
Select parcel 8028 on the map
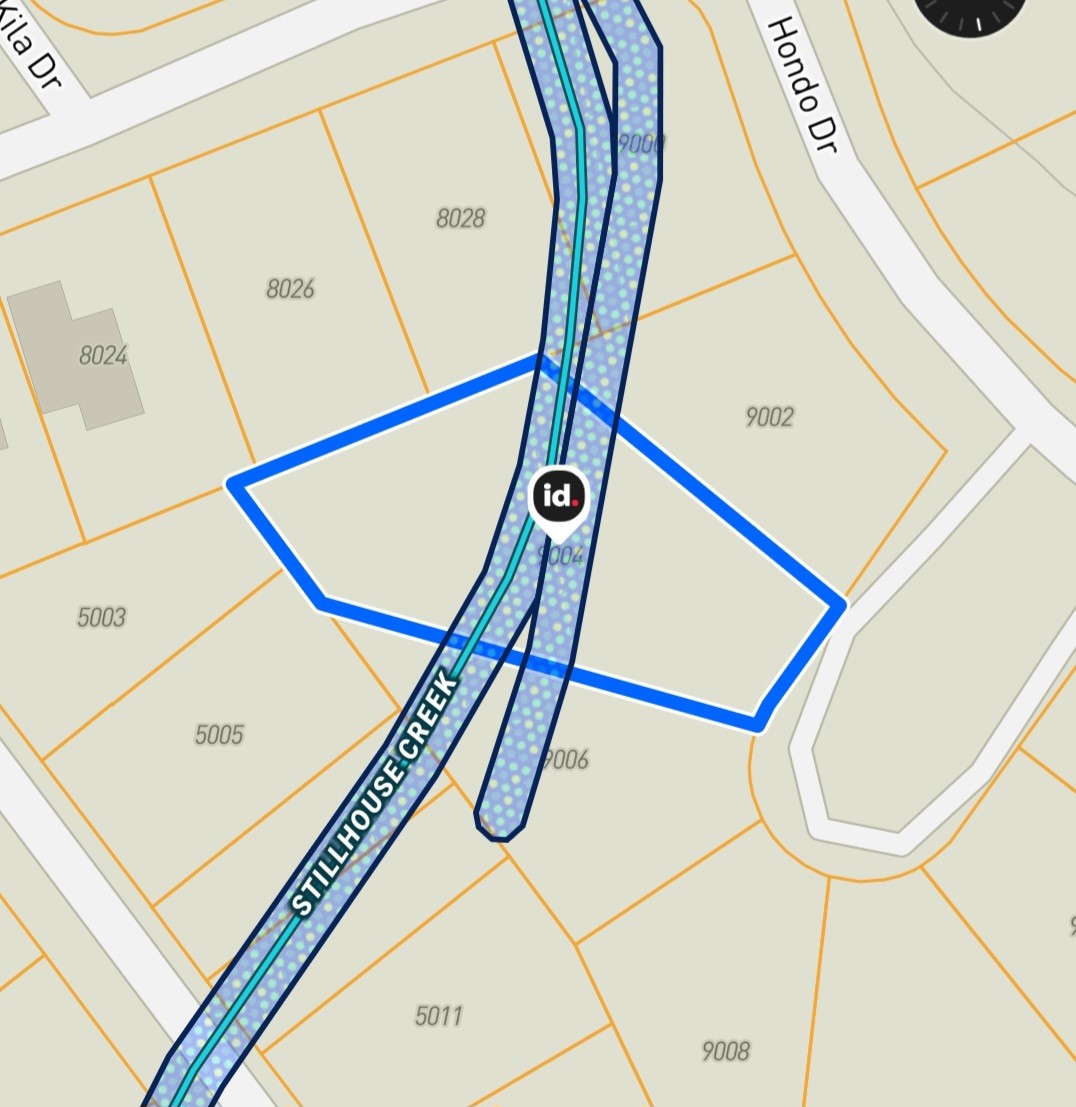click(460, 218)
